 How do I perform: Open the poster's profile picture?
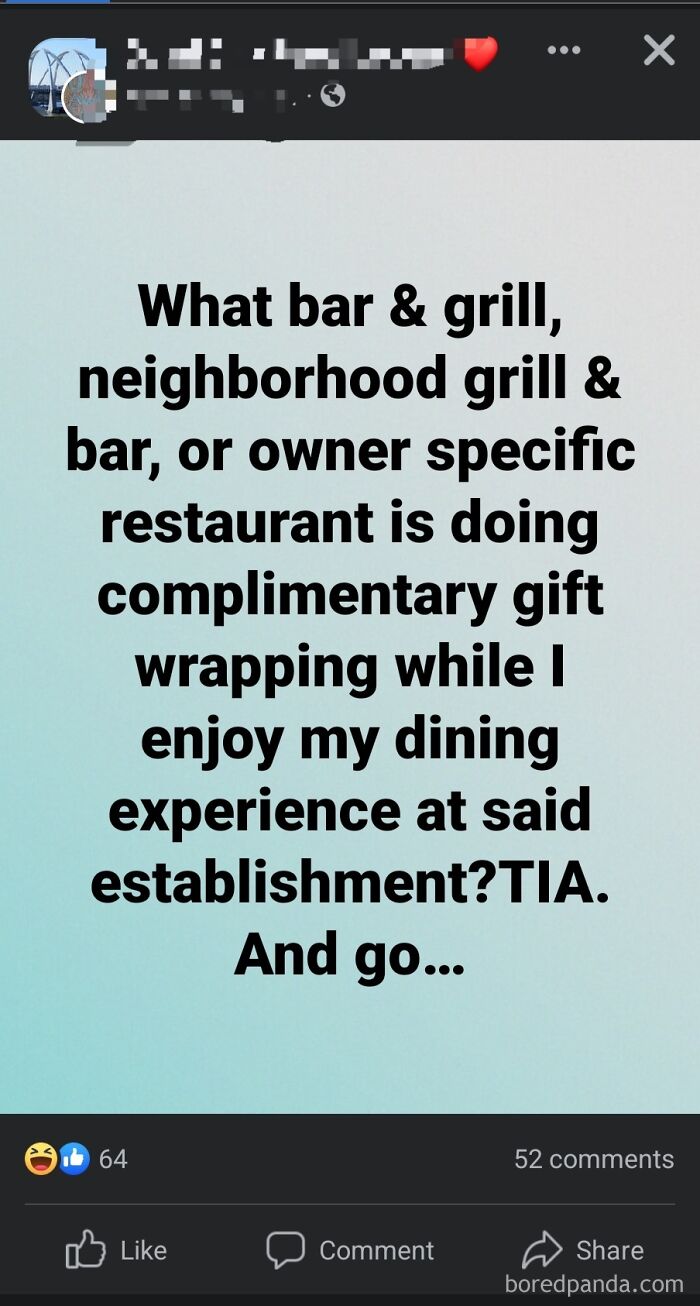click(65, 80)
